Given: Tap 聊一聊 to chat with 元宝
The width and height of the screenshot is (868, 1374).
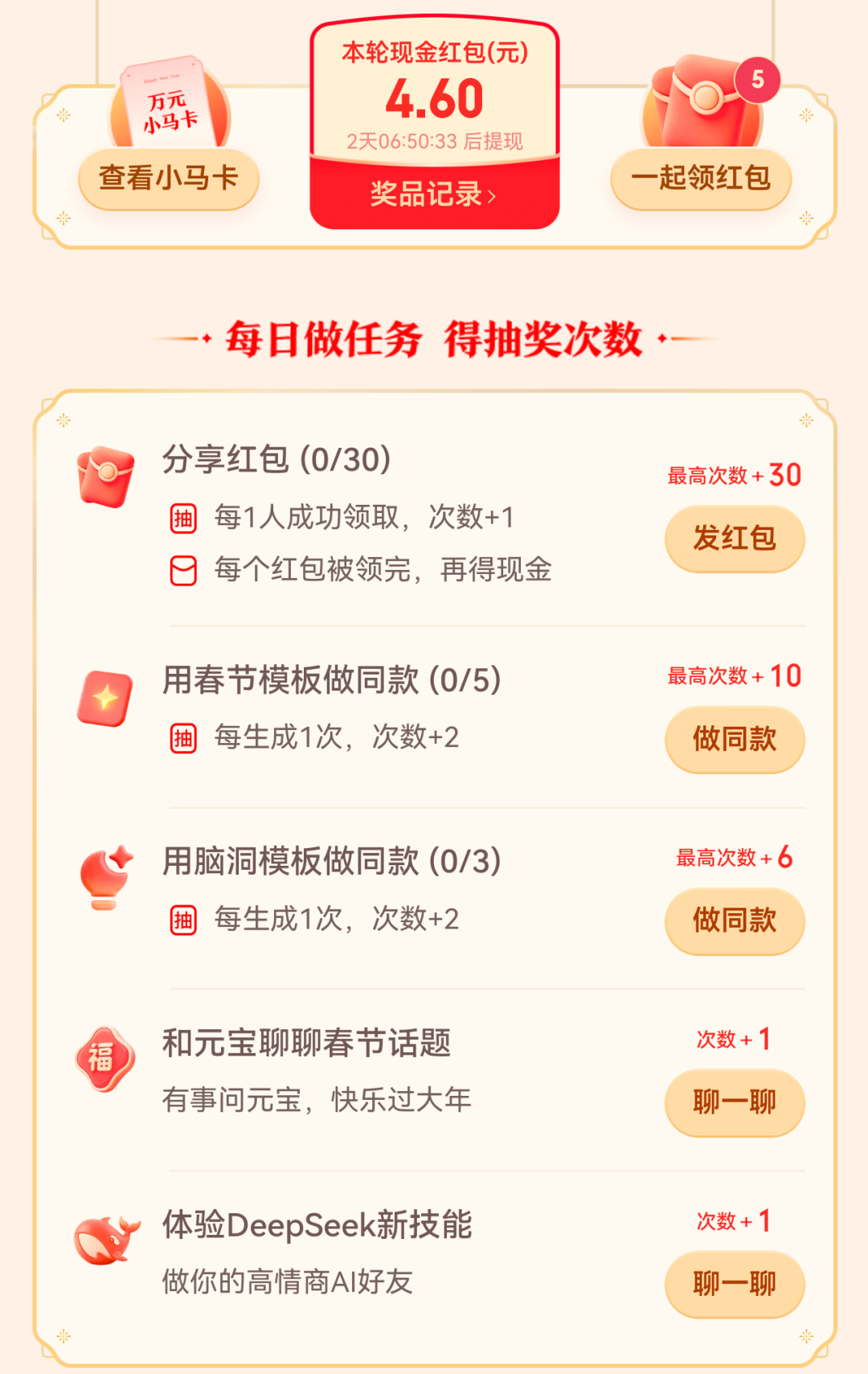Looking at the screenshot, I should click(735, 1103).
